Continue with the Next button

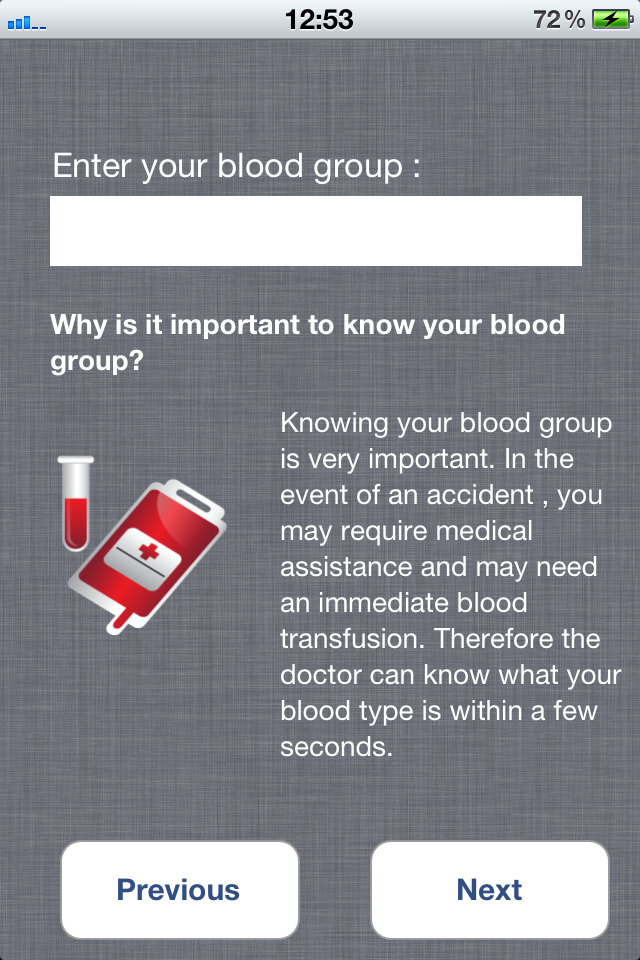coord(490,890)
